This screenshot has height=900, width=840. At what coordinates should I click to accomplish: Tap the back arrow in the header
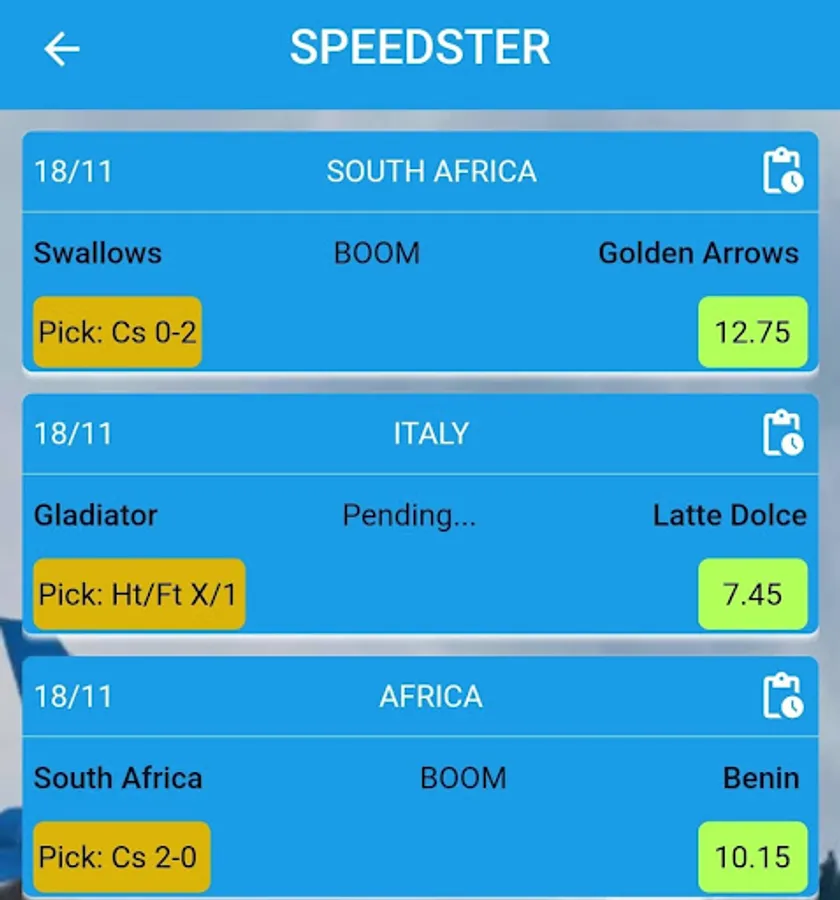(x=63, y=48)
